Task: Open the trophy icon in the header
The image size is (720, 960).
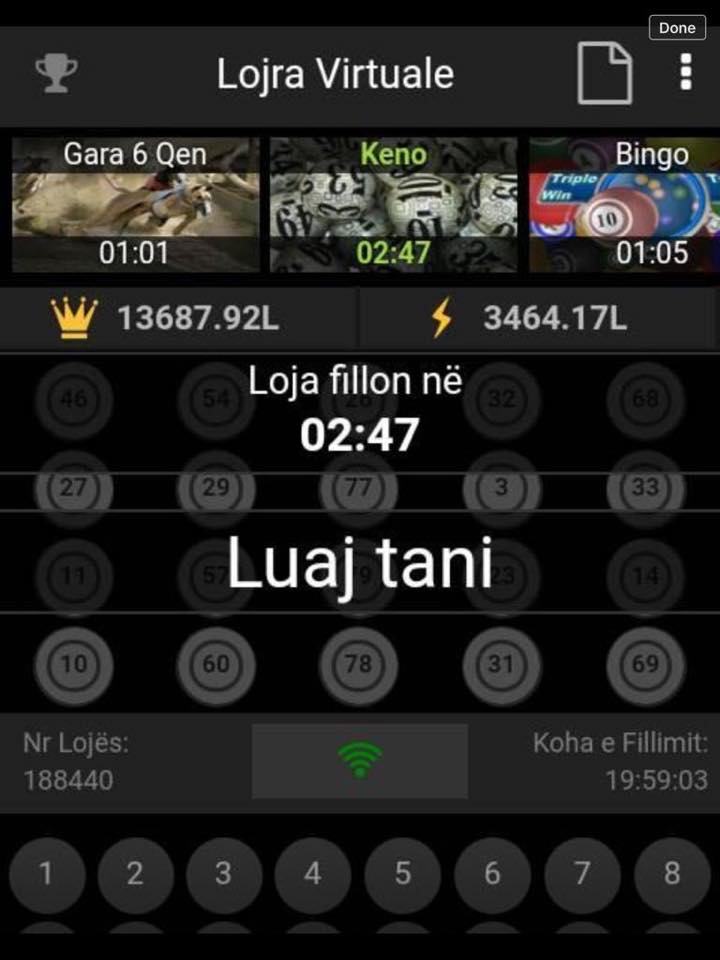Action: pos(56,73)
